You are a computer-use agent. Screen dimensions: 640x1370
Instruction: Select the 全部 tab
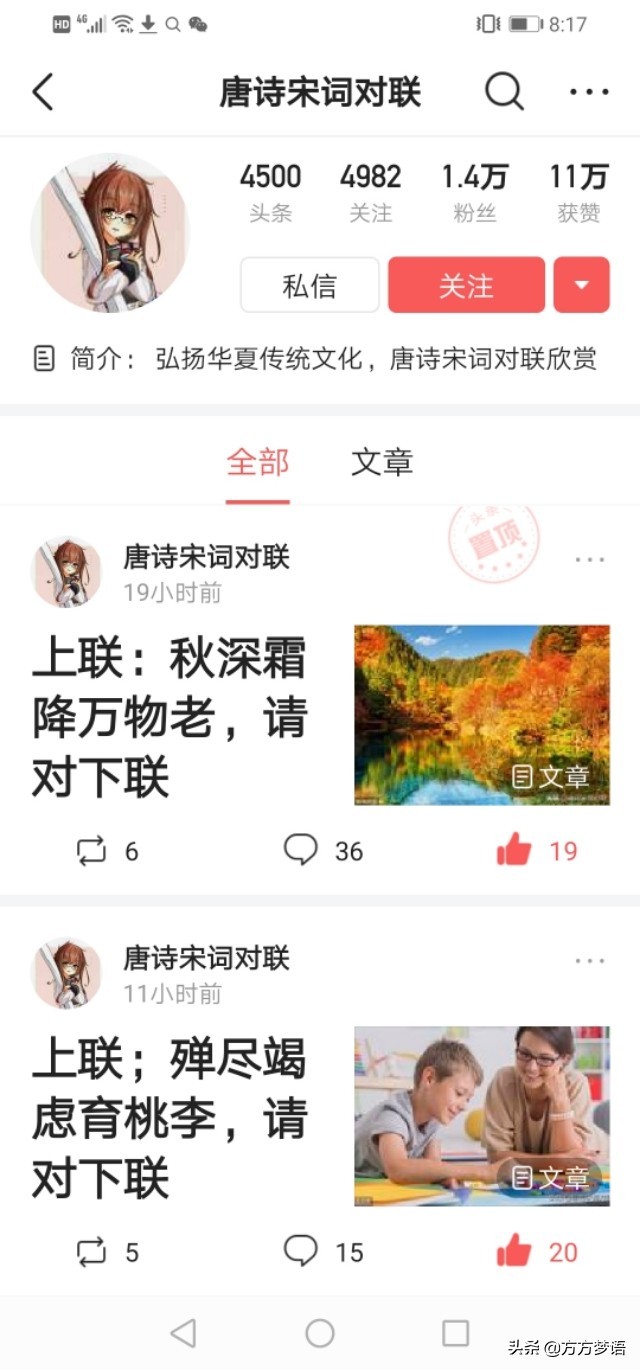point(257,462)
